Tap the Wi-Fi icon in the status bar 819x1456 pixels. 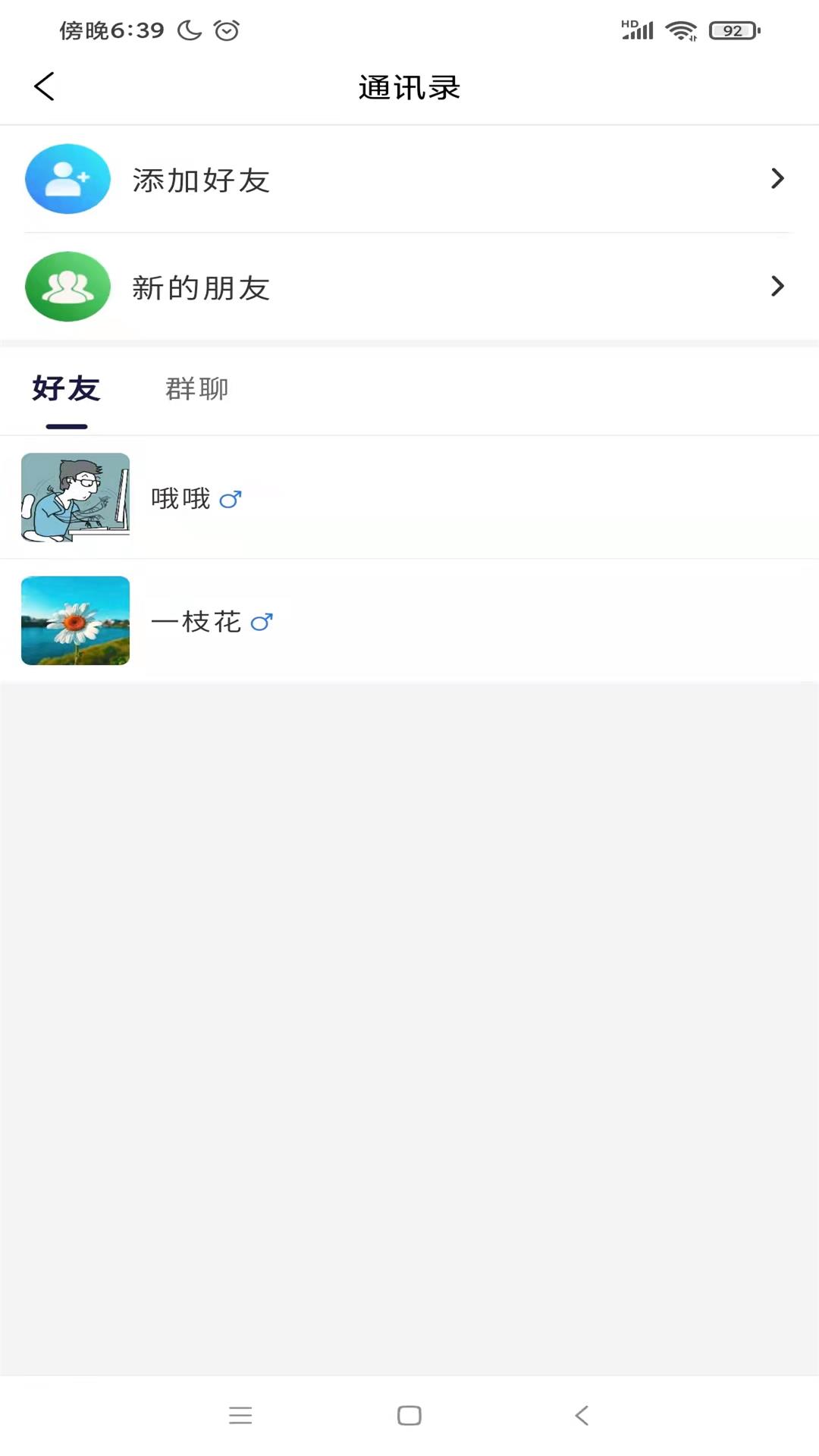[x=679, y=30]
